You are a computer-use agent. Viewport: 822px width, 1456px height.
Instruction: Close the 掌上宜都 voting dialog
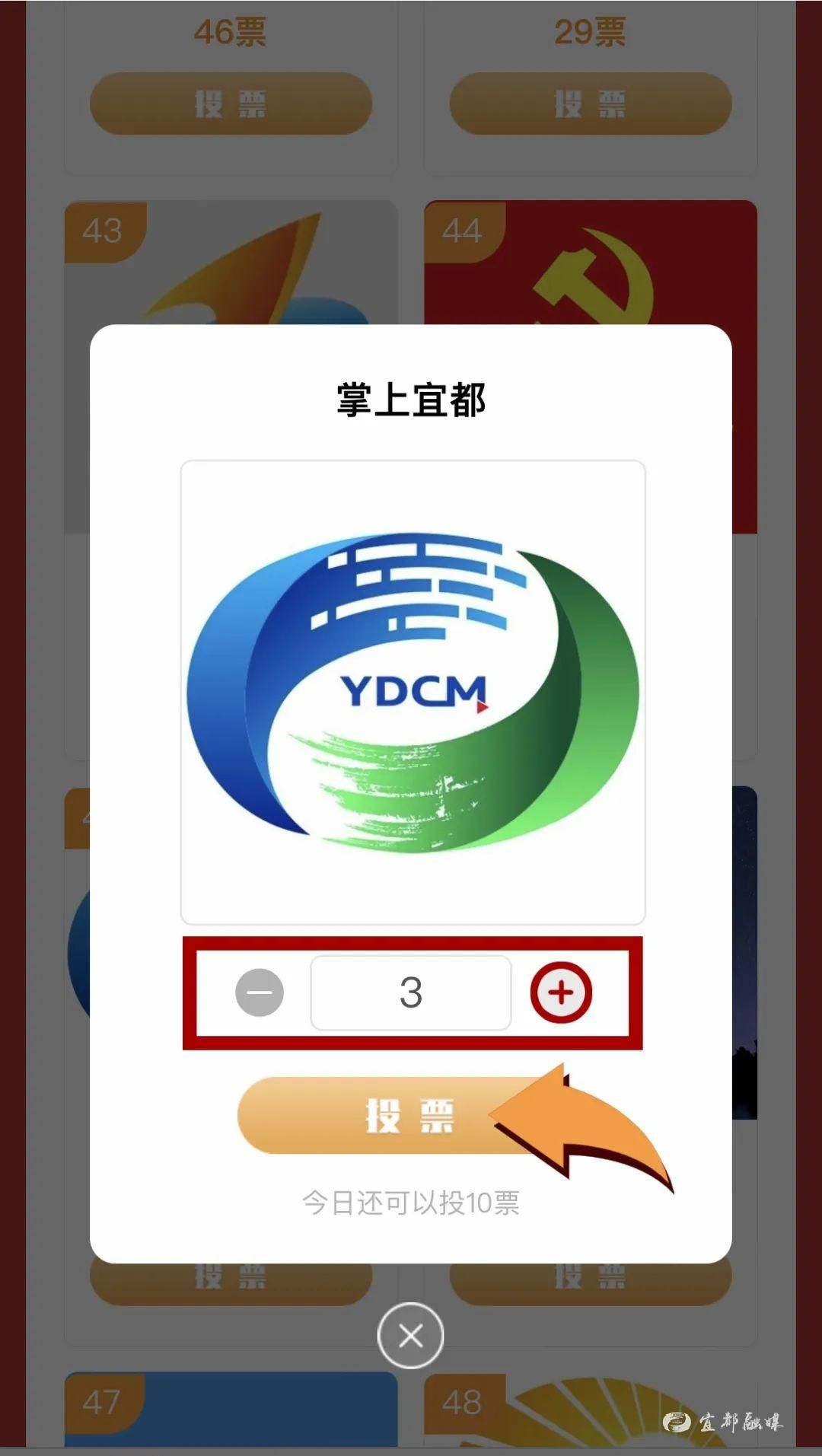[410, 1336]
